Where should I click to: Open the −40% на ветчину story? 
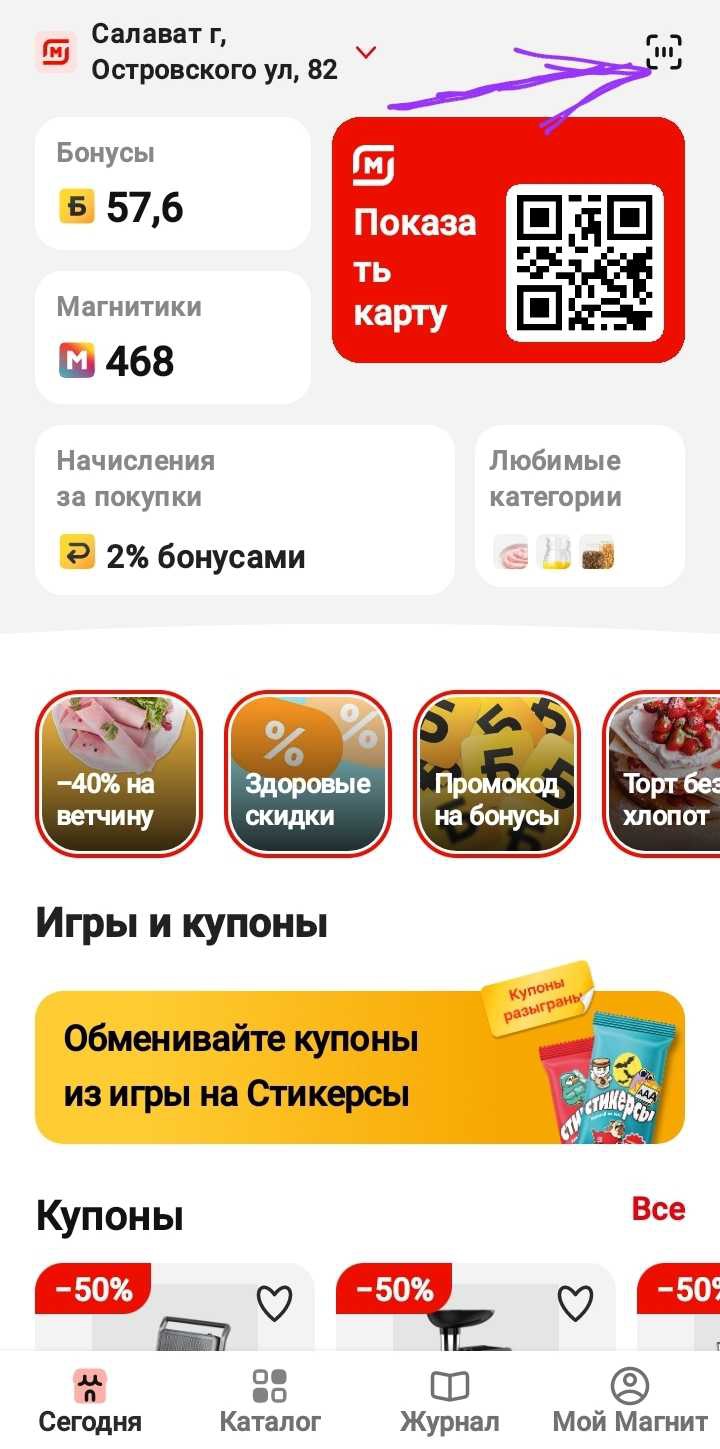tap(119, 773)
